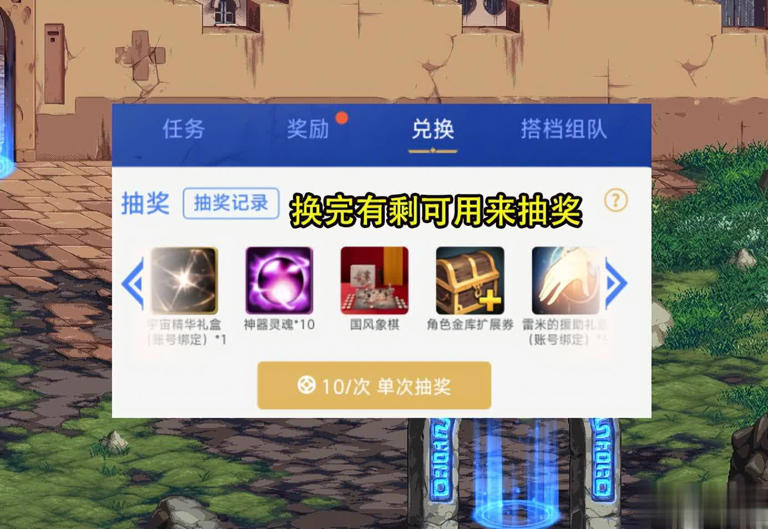
Task: Open the 奖励 tab
Action: pyautogui.click(x=308, y=129)
